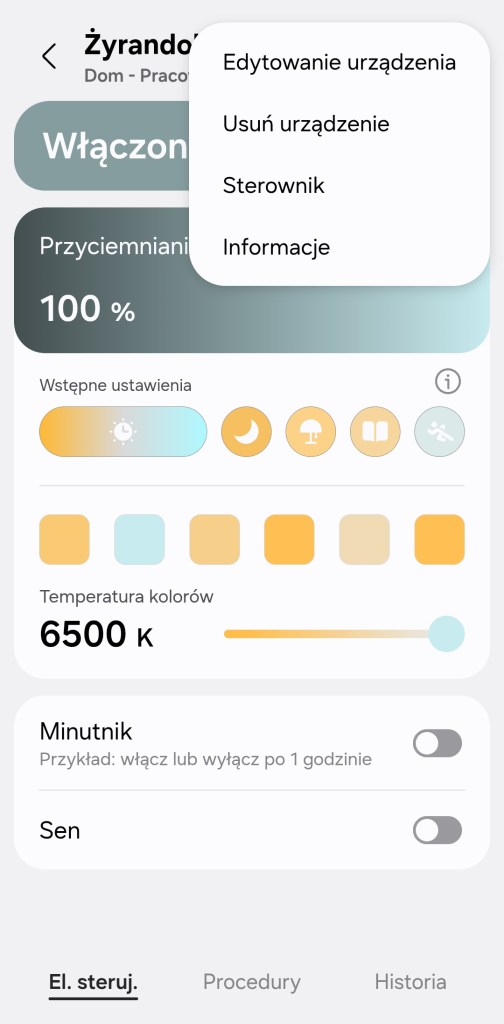
Task: Select Edytowanie urządzenia from the menu
Action: coord(339,63)
